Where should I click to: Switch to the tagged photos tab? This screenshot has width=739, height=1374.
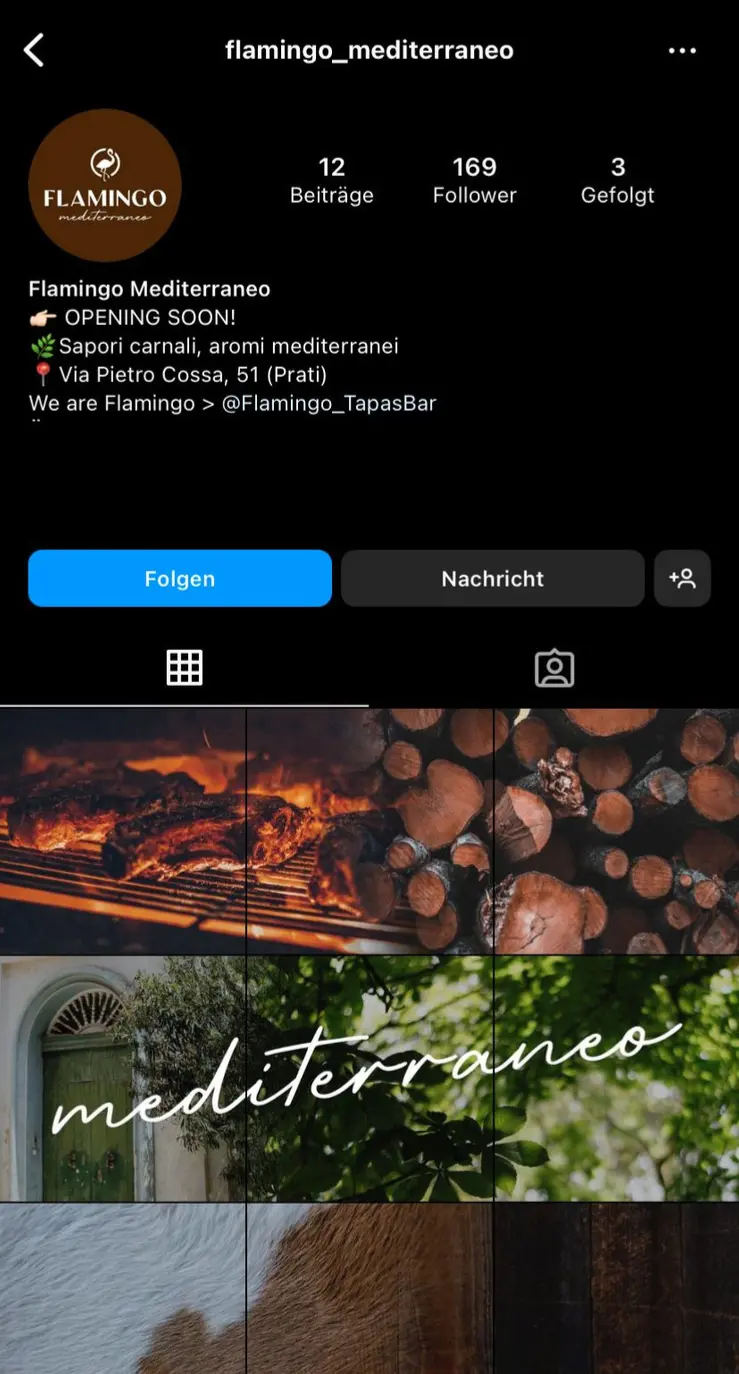click(554, 667)
